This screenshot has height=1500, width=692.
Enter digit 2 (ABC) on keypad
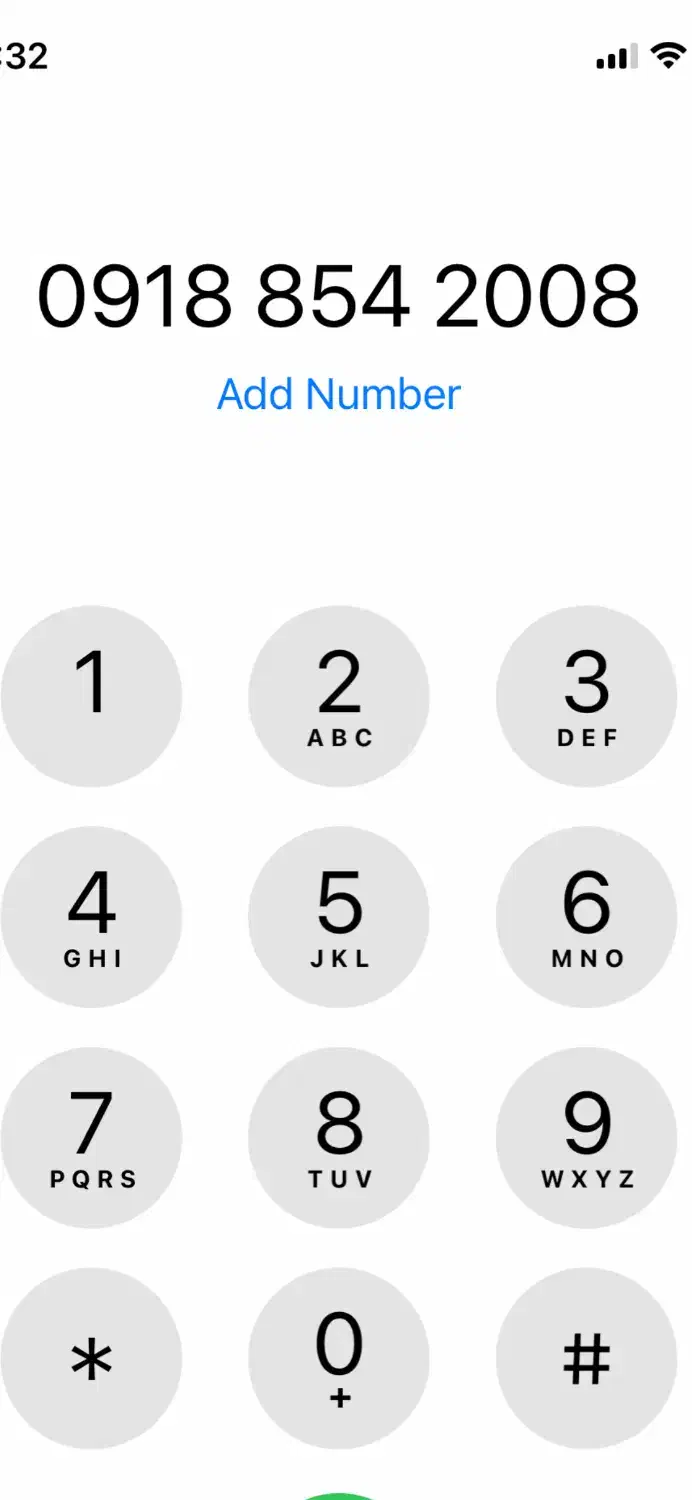(339, 696)
